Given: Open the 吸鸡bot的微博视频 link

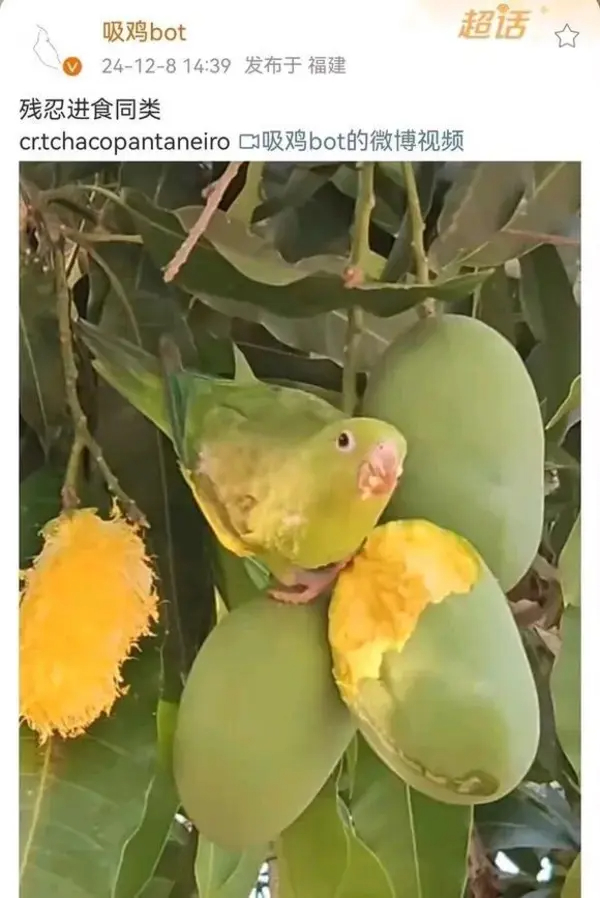Looking at the screenshot, I should click(351, 141).
